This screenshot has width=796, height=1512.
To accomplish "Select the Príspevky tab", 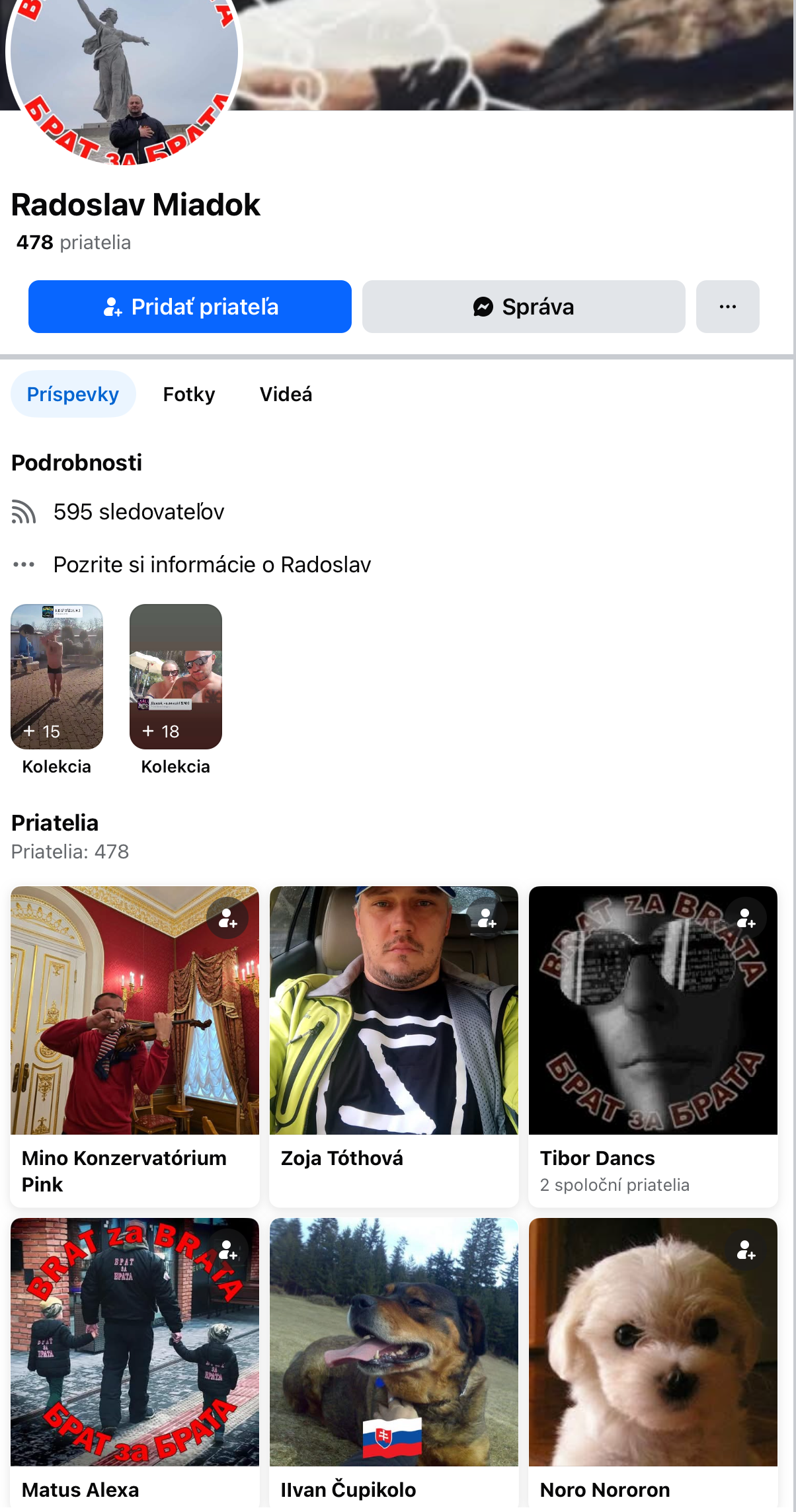I will coord(73,395).
